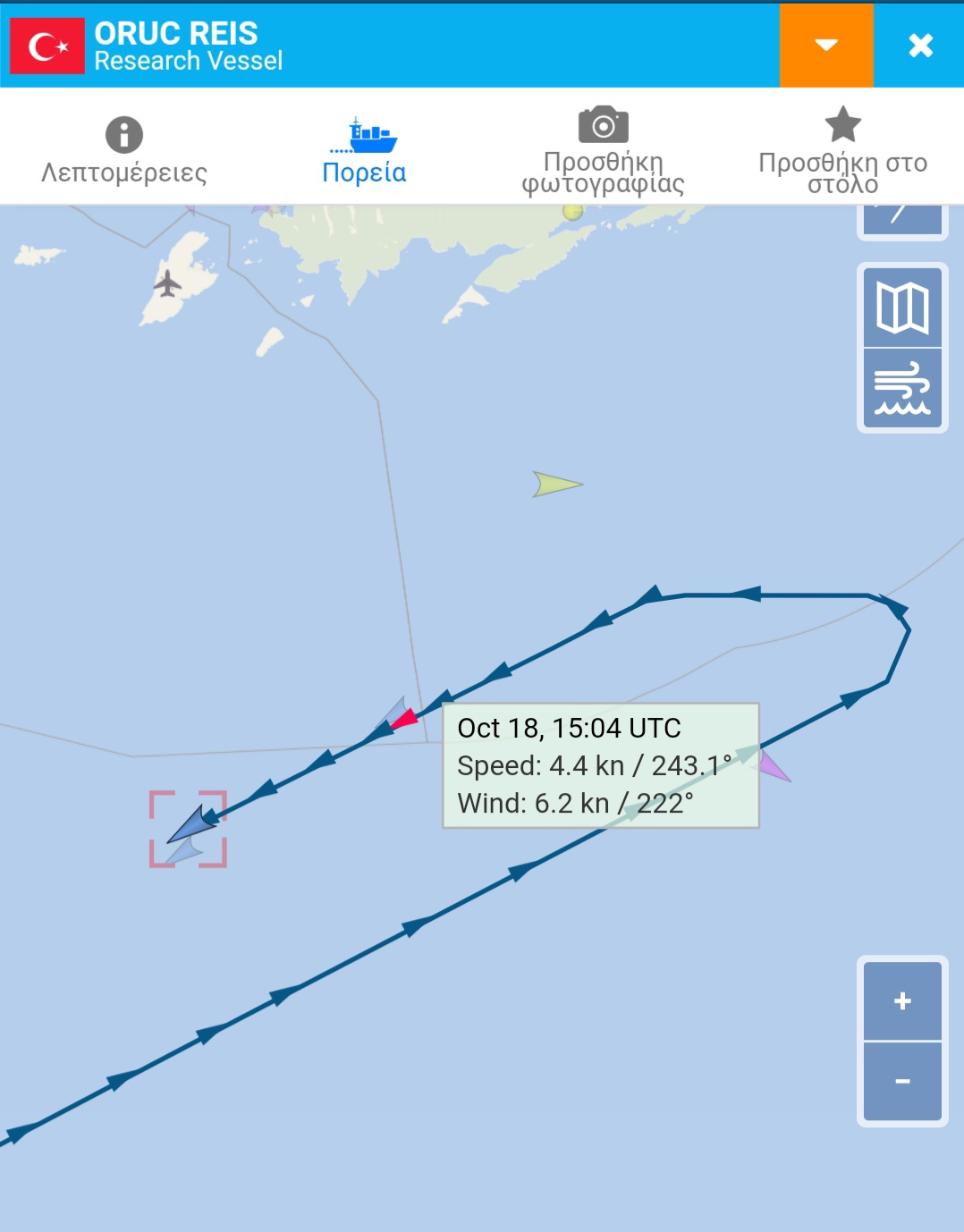Close the ORUC REIS vessel panel
Screen dimensions: 964x1232
[x=920, y=45]
